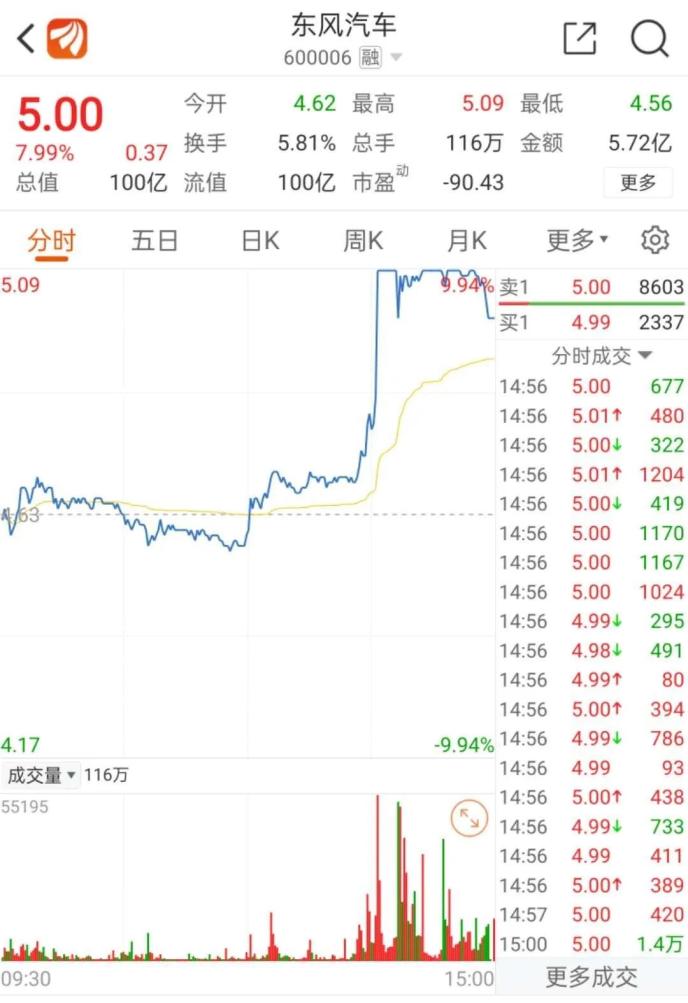Open chart settings gear icon

654,240
